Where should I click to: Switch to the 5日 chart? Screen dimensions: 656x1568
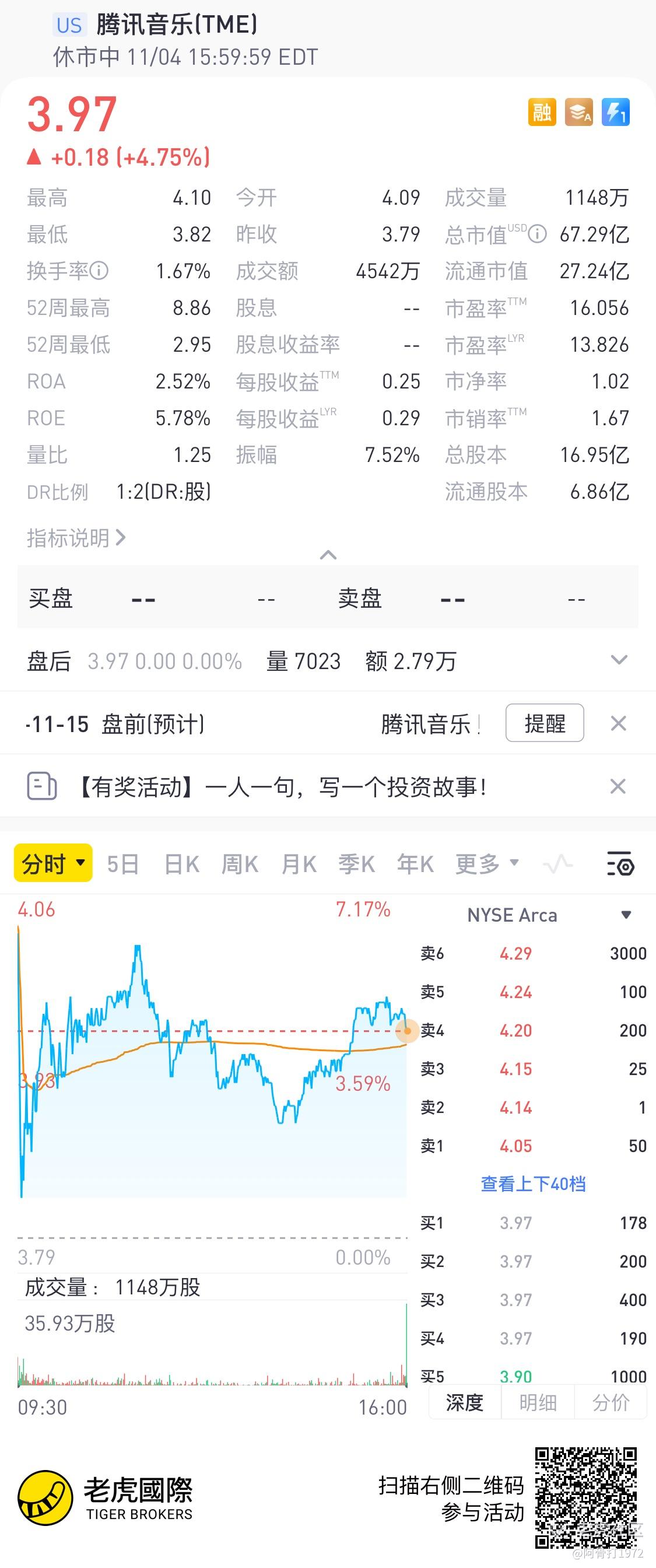coord(123,864)
